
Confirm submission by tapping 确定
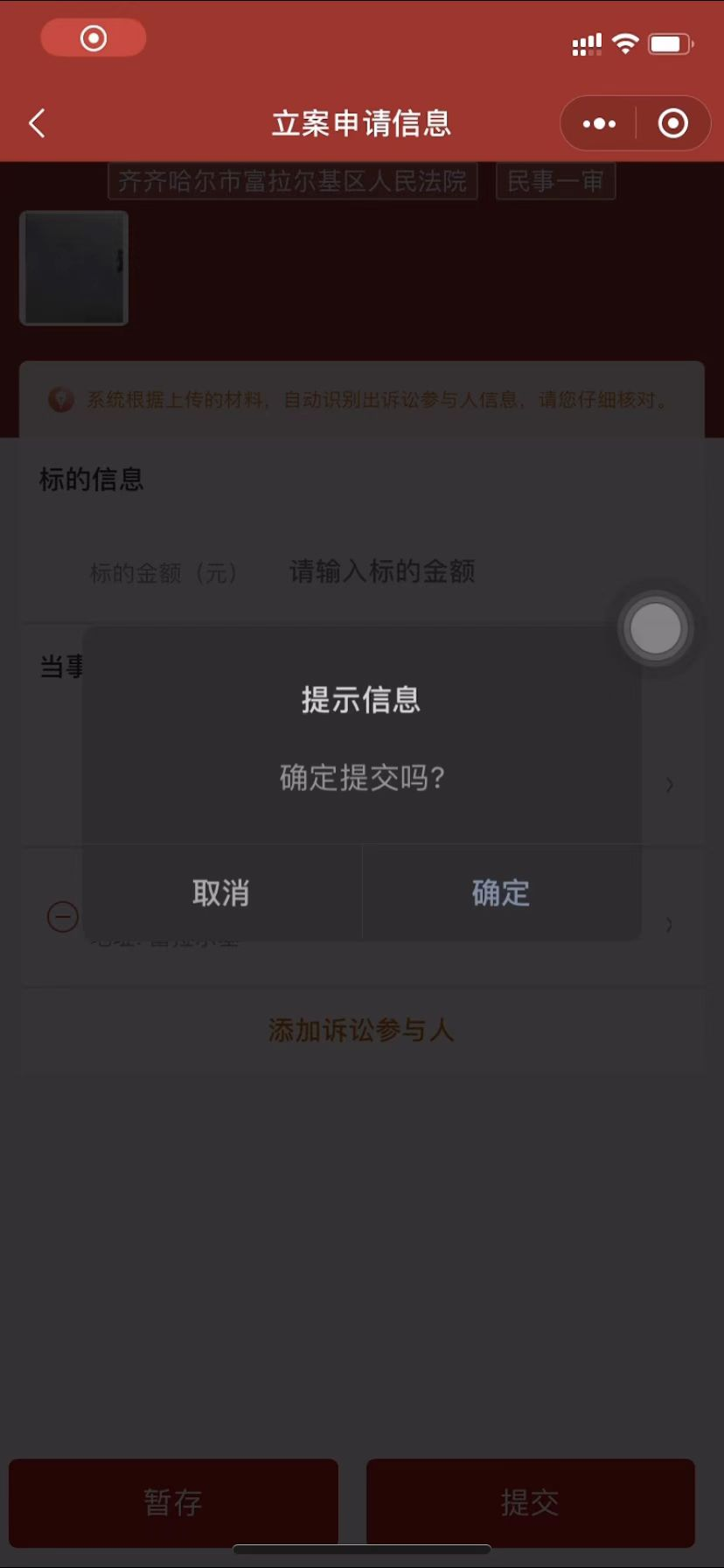[x=501, y=893]
